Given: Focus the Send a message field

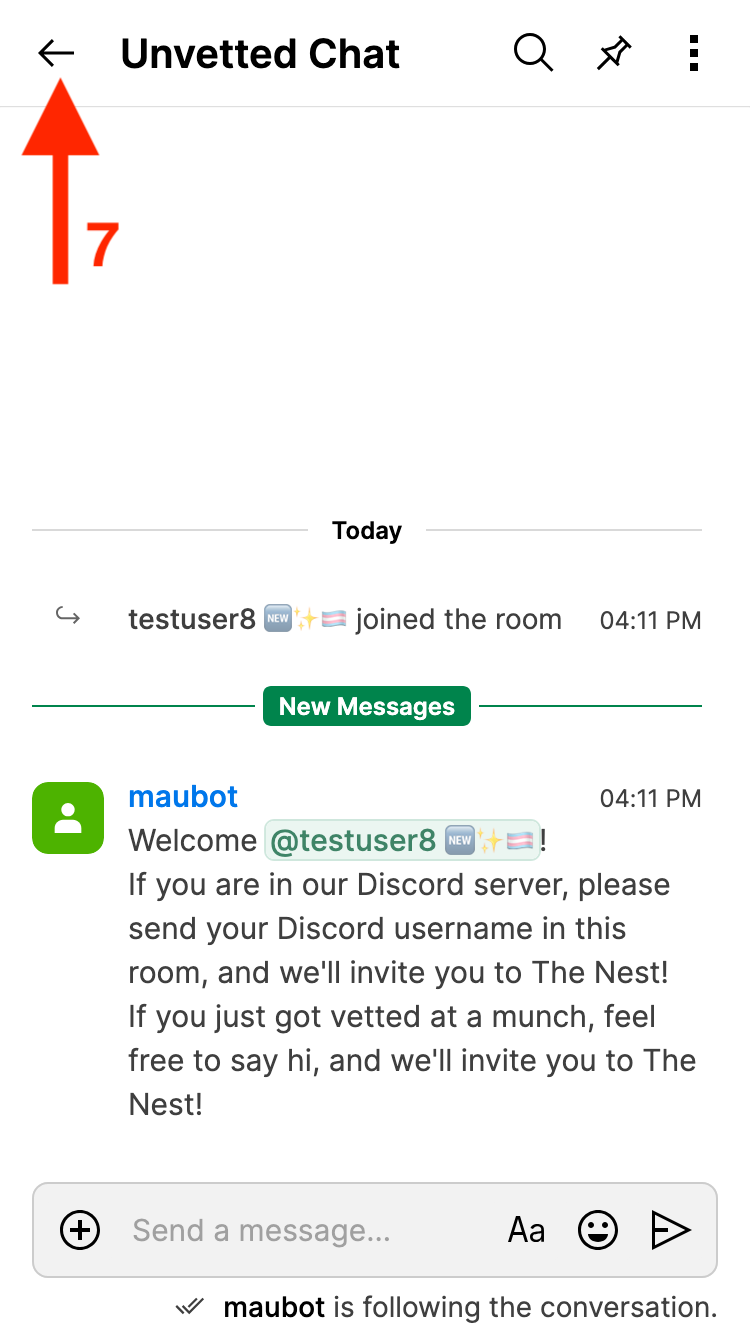Looking at the screenshot, I should click(300, 1230).
